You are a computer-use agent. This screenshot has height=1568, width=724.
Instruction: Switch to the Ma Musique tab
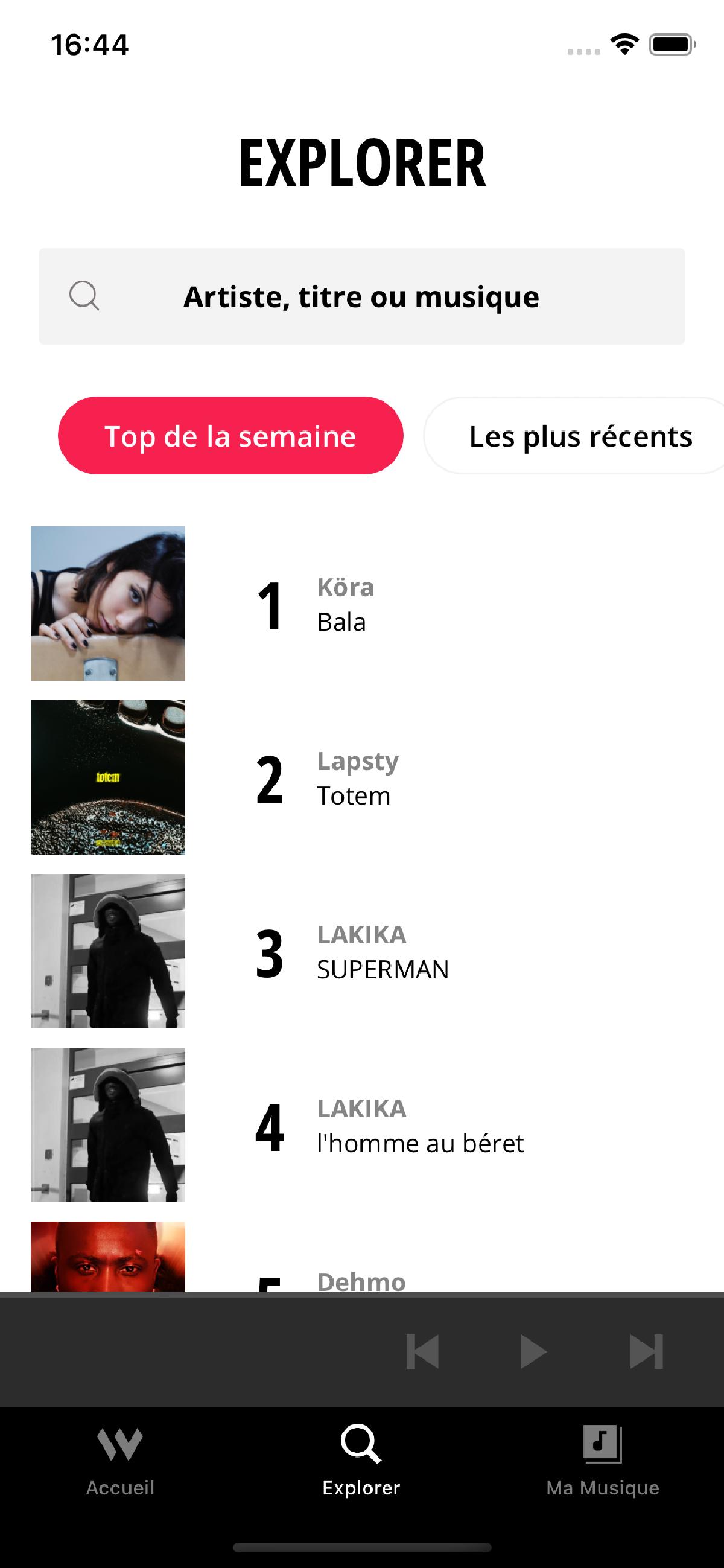[x=602, y=1461]
